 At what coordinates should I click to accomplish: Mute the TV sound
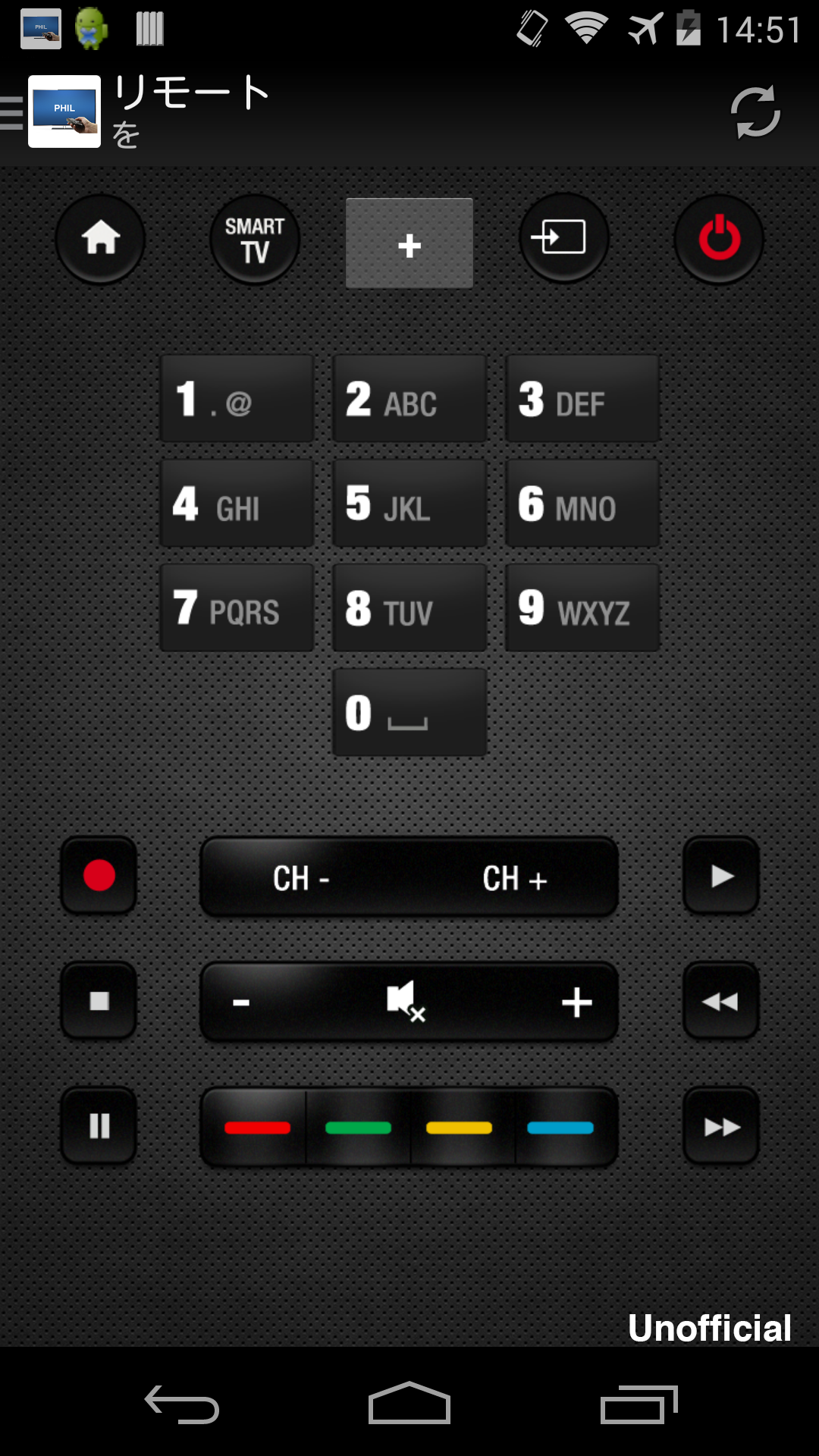(x=406, y=1001)
